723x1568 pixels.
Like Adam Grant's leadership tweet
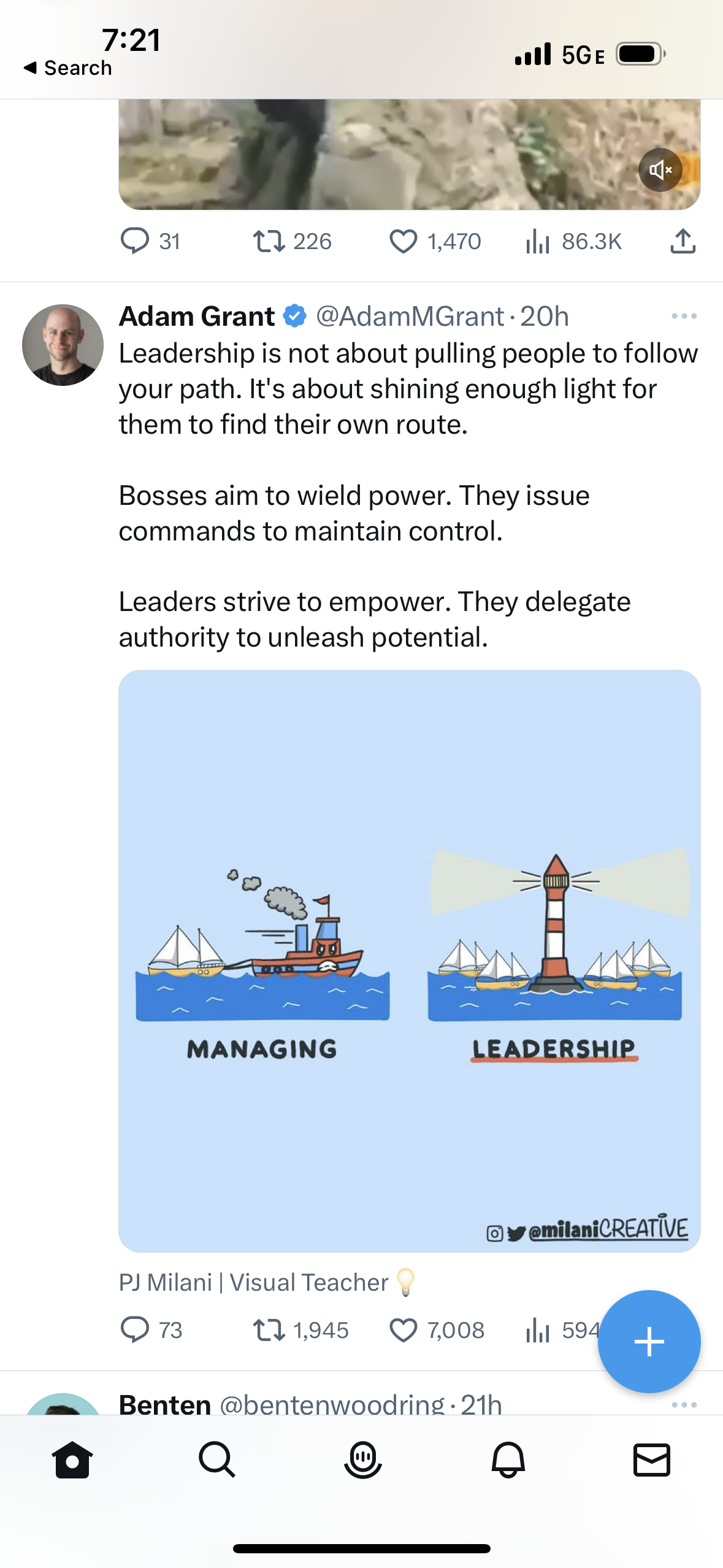[x=403, y=1330]
